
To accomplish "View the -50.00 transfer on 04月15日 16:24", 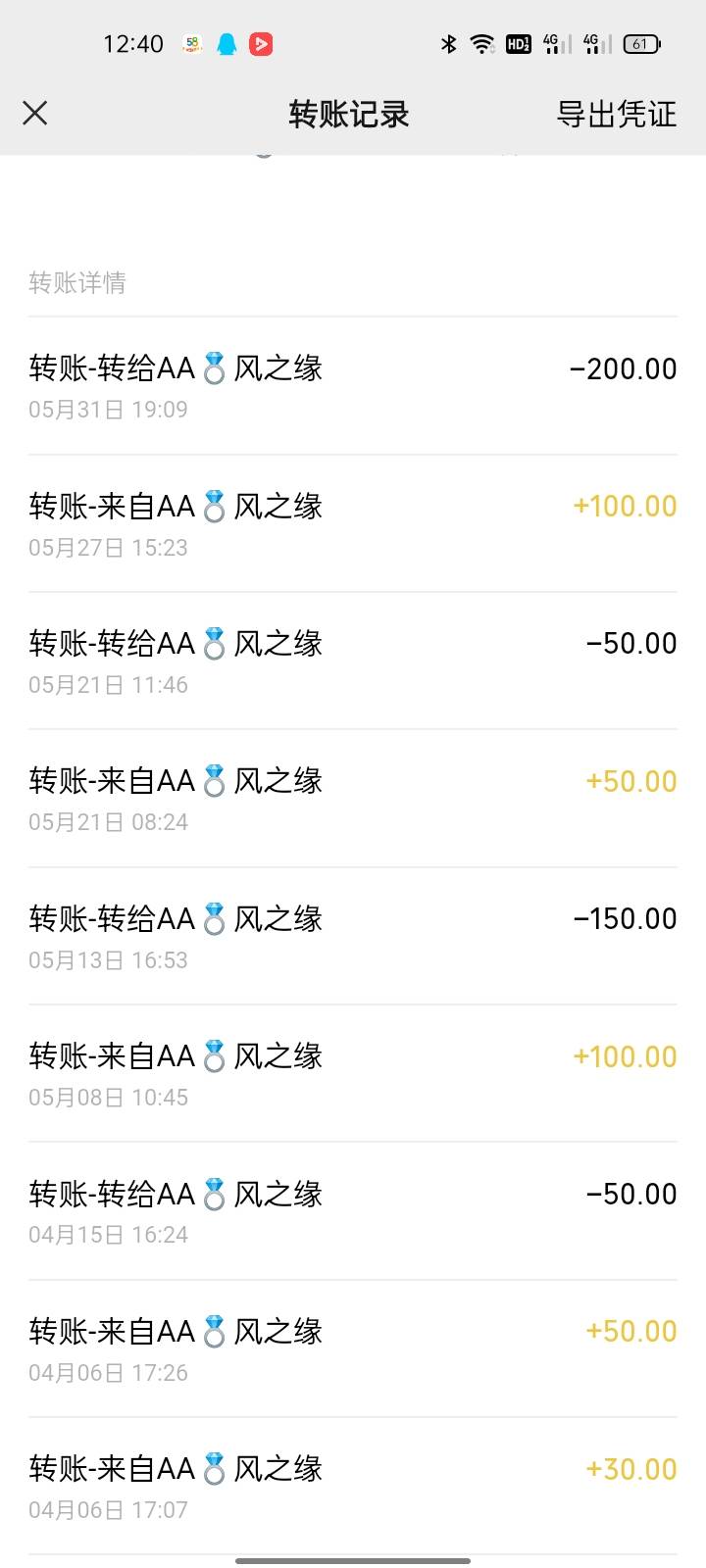I will coord(352,1211).
